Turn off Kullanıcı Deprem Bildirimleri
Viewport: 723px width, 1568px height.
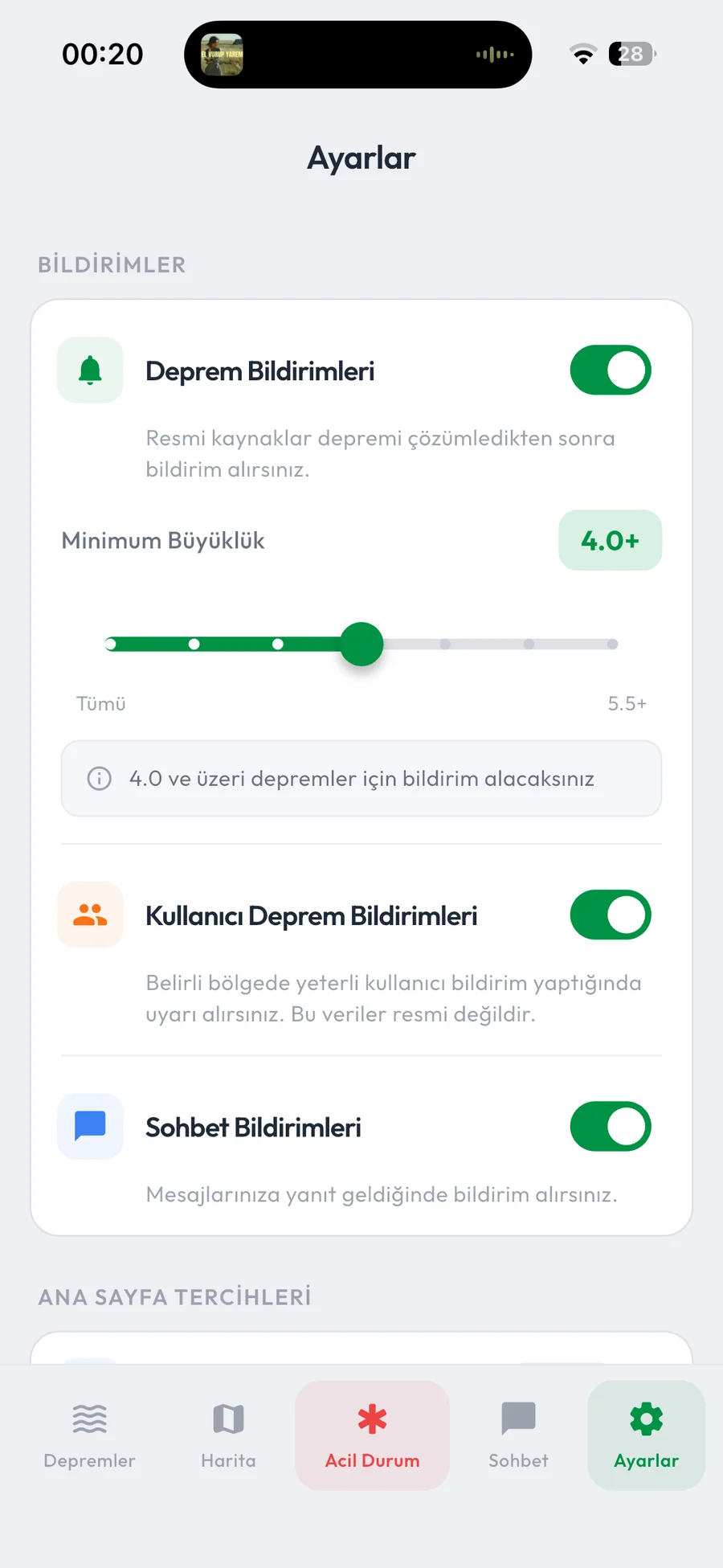pos(611,915)
